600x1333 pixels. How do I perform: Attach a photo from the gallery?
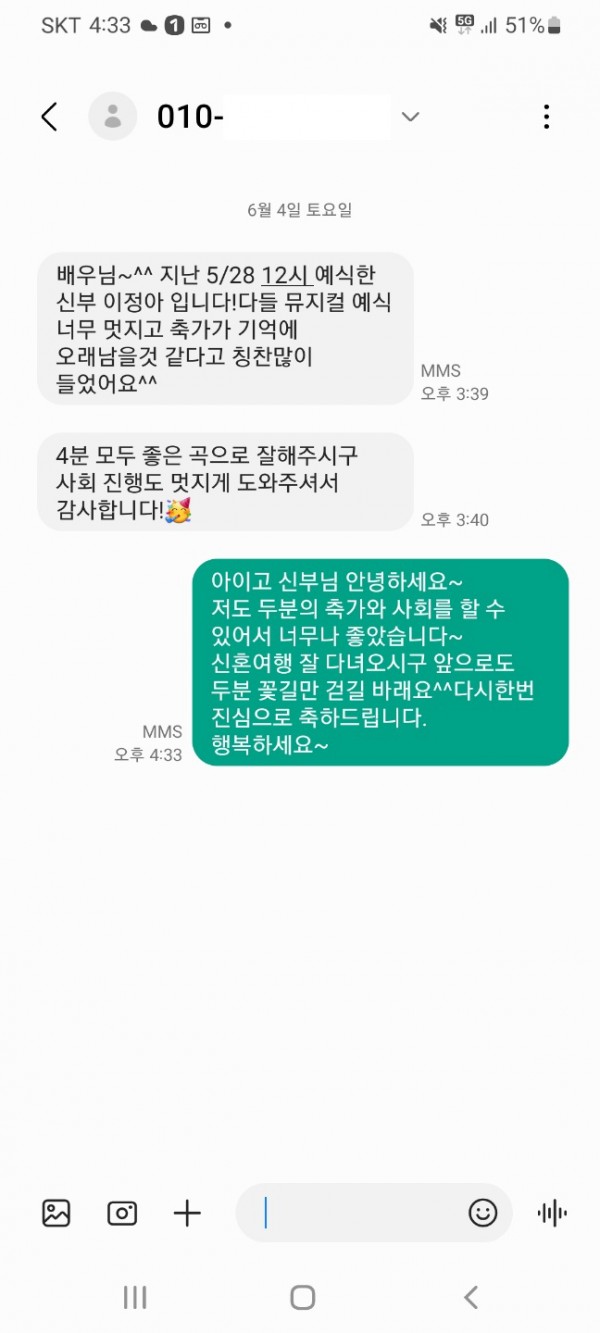click(56, 1214)
